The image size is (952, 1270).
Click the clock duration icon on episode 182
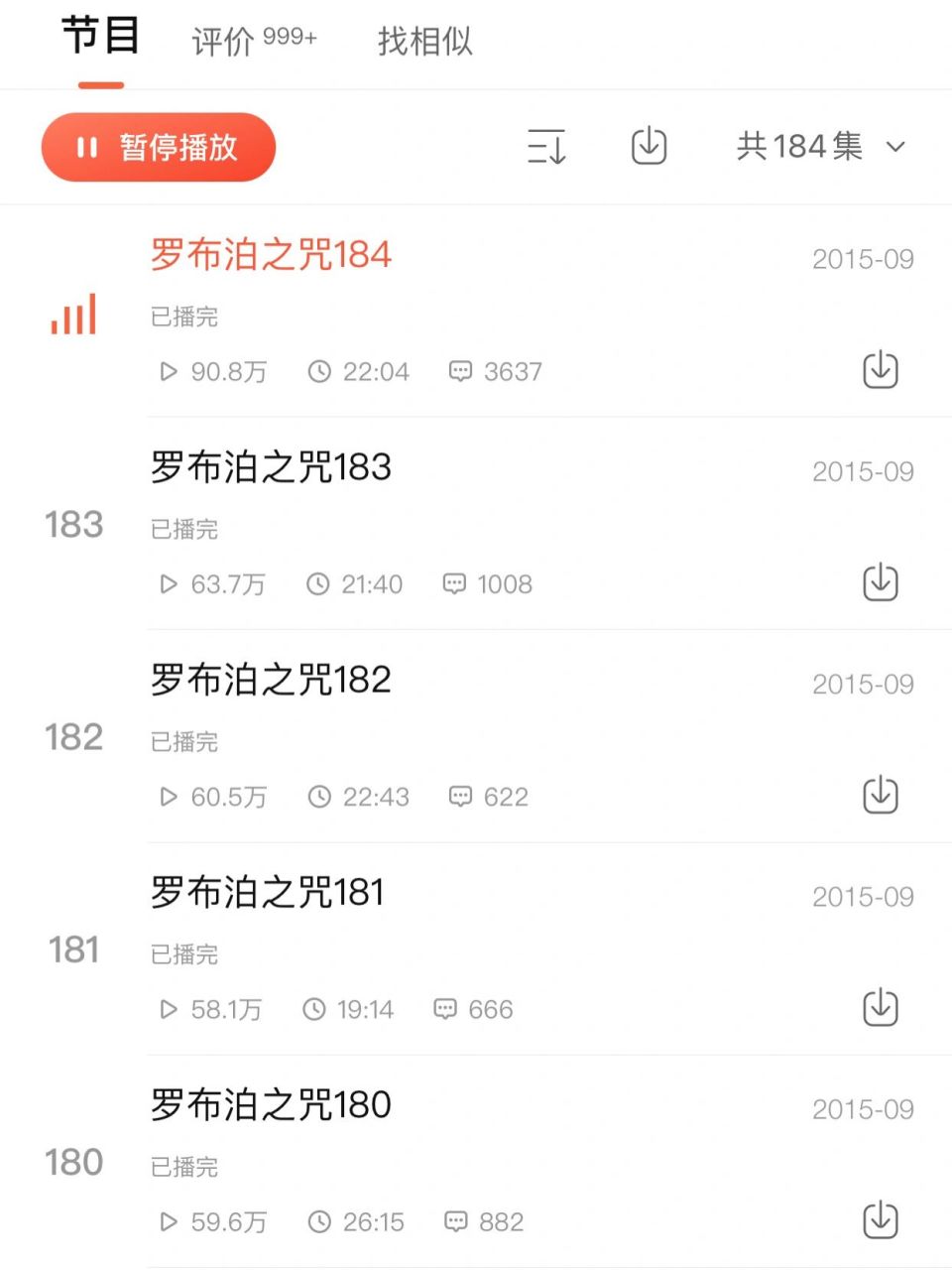click(x=318, y=797)
